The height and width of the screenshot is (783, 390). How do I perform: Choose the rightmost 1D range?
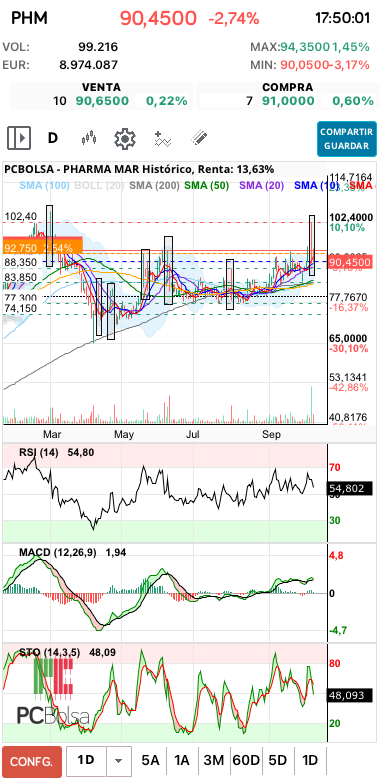pos(310,761)
